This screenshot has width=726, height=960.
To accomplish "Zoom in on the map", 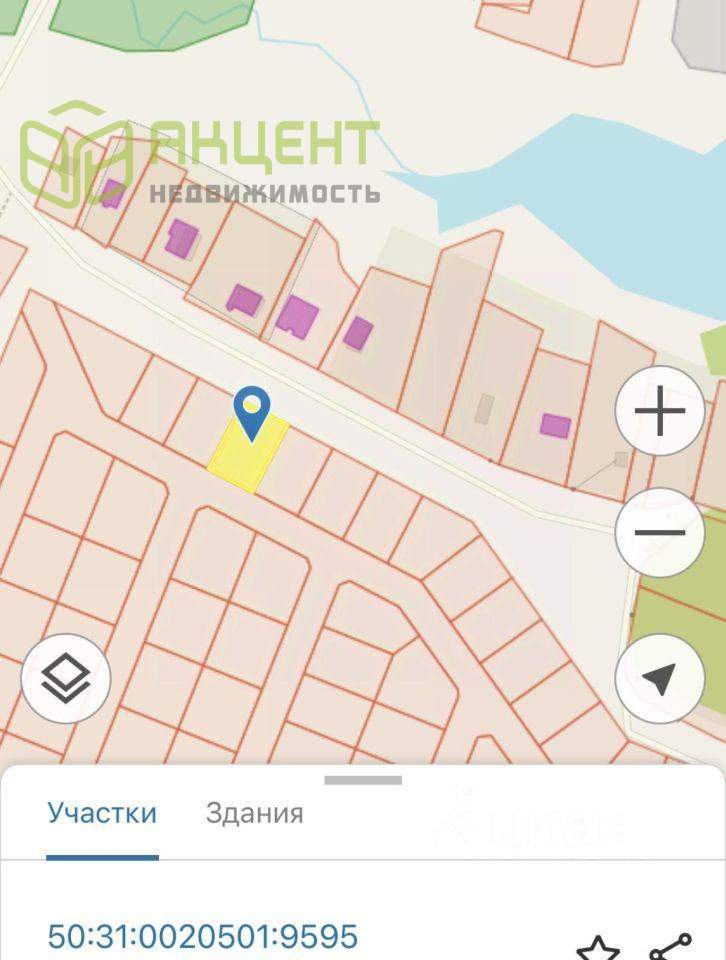I will point(659,412).
